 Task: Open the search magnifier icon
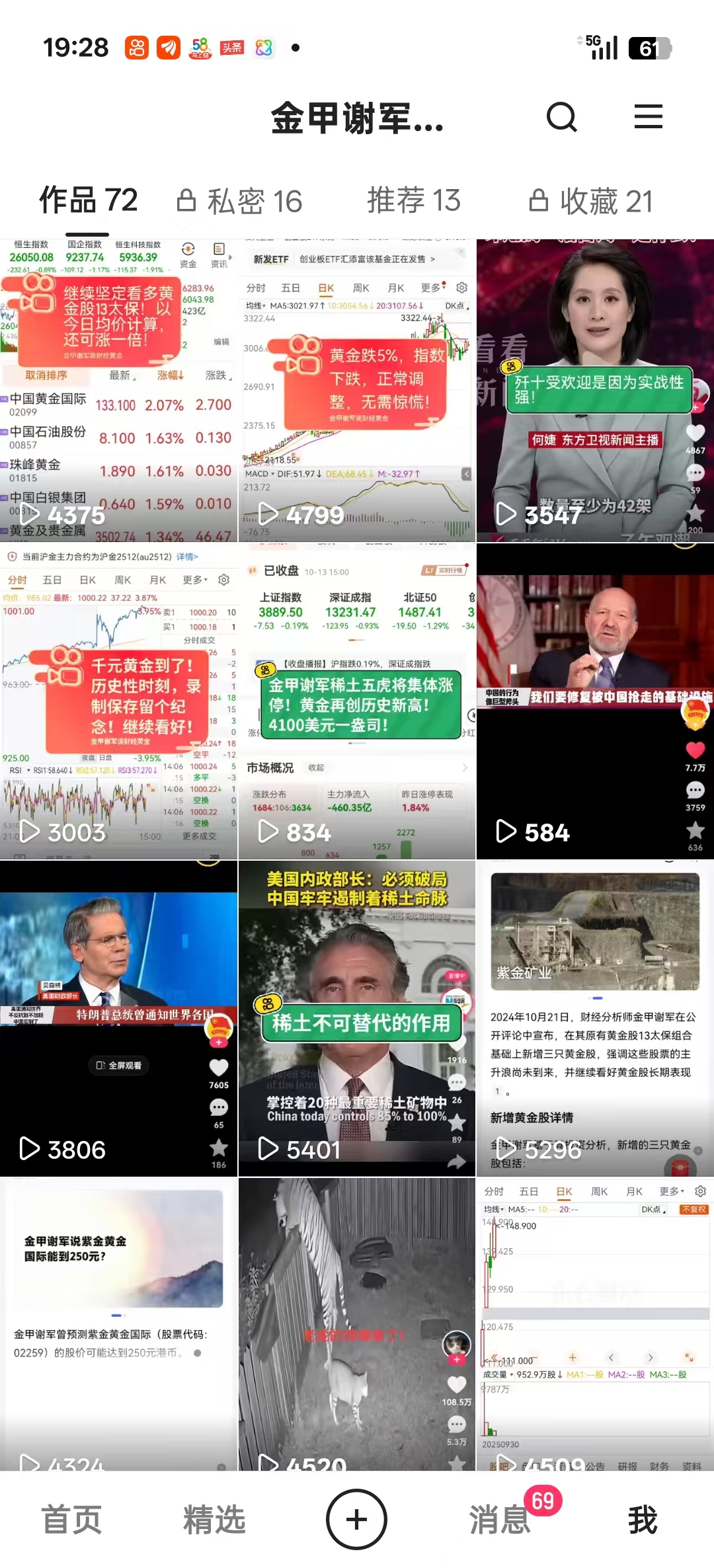pos(562,117)
